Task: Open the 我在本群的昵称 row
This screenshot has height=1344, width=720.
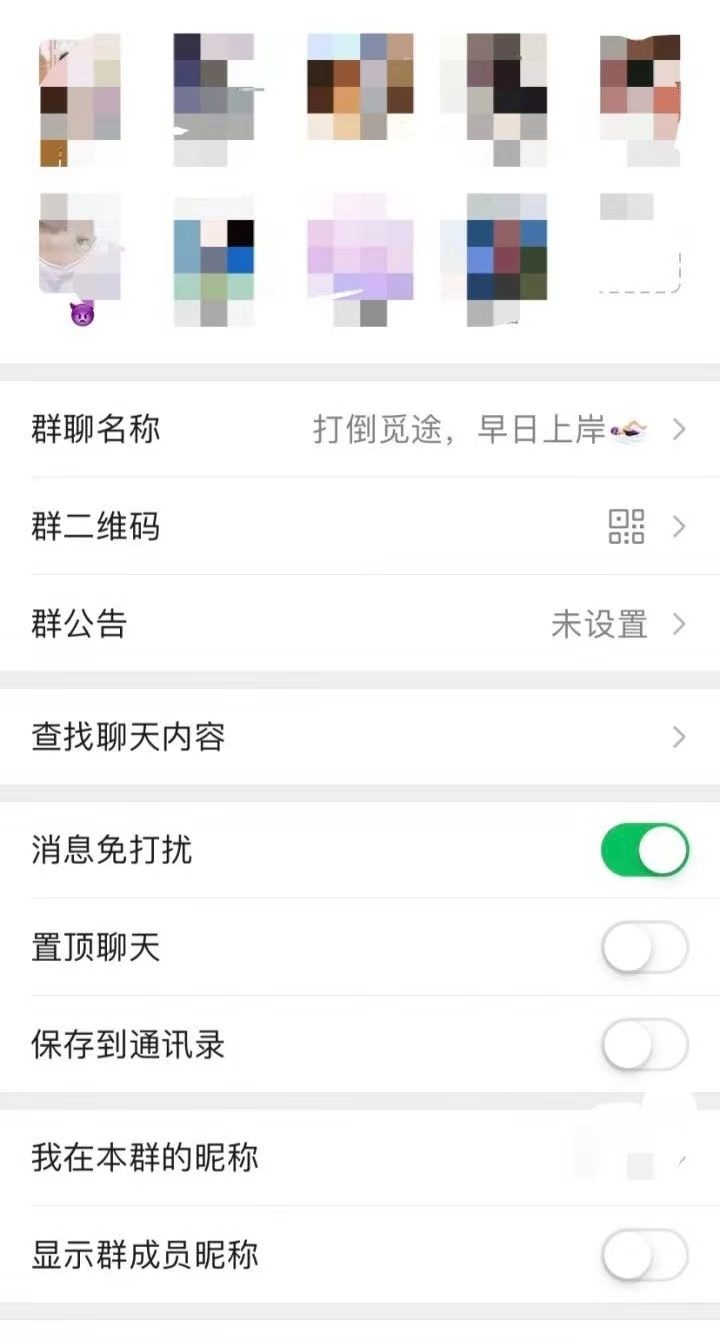Action: click(x=360, y=1158)
